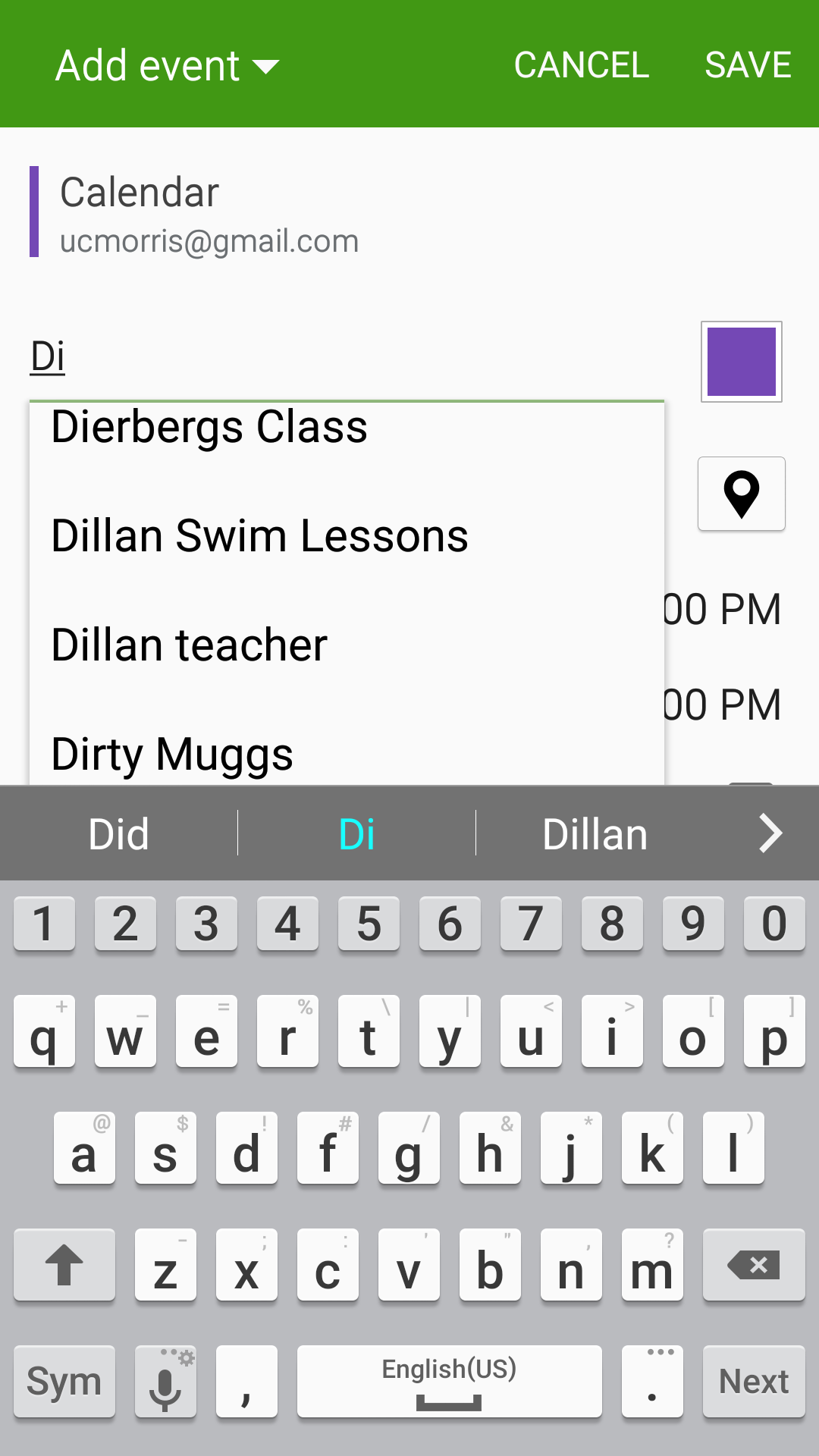Screen dimensions: 819x1456
Task: Open the location pin picker
Action: (x=741, y=494)
